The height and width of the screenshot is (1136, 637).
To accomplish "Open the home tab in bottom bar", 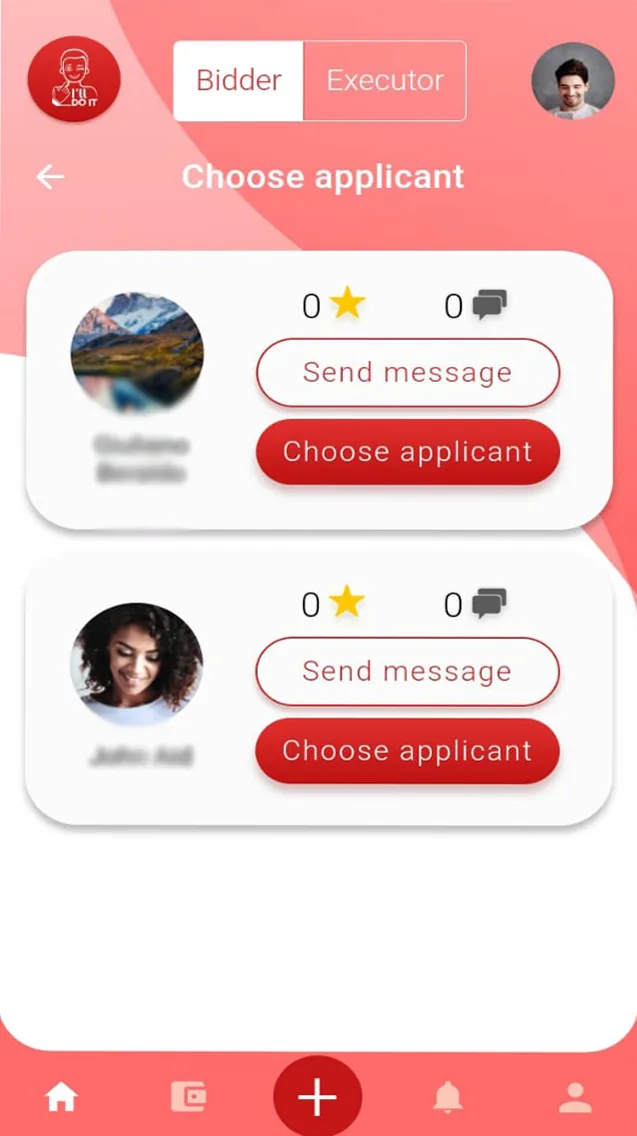I will pos(62,1098).
